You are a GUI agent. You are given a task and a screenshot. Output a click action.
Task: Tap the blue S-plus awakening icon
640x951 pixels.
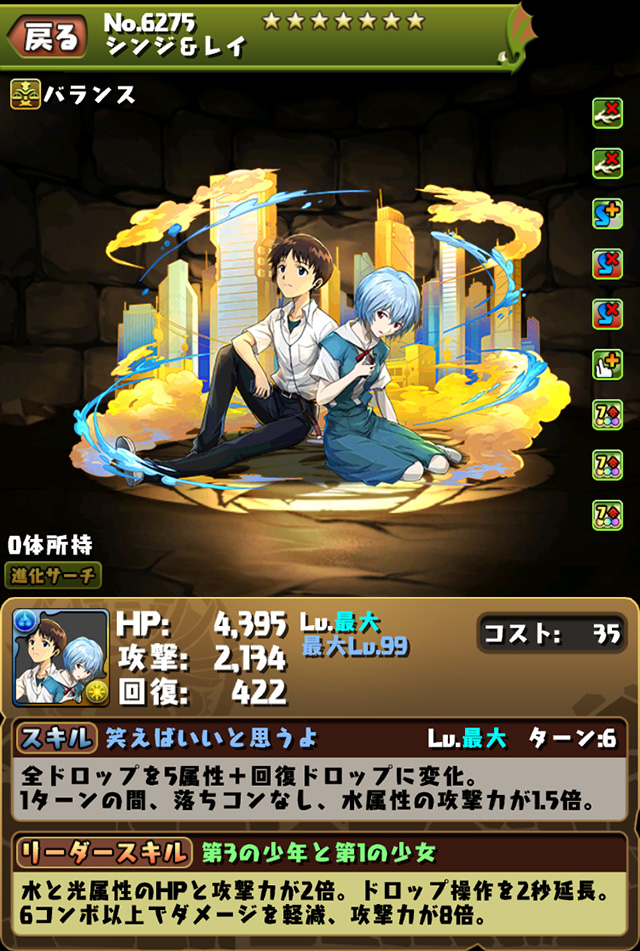607,214
